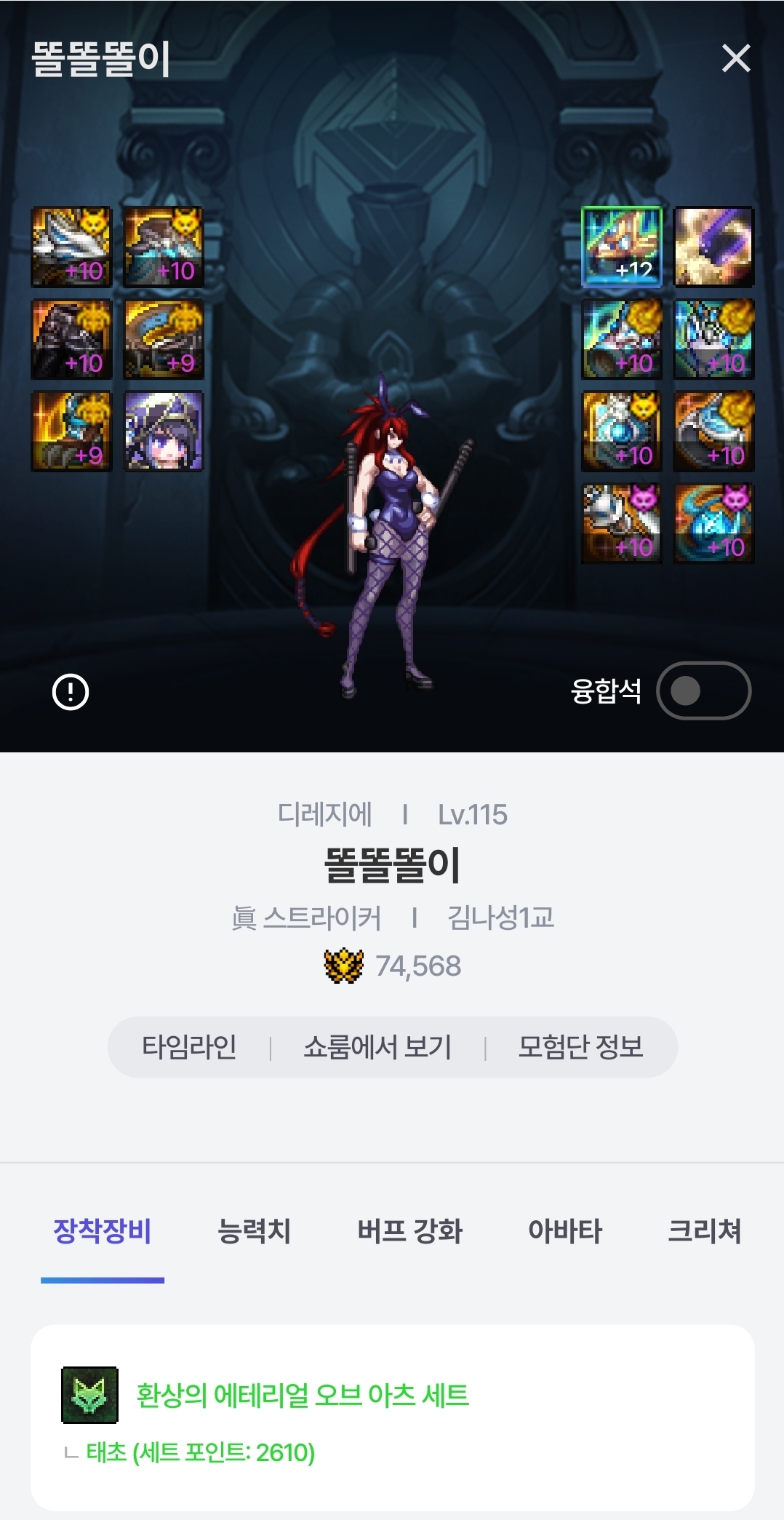Switch to the 버프 강화 tab
The image size is (784, 1520).
tap(410, 1231)
